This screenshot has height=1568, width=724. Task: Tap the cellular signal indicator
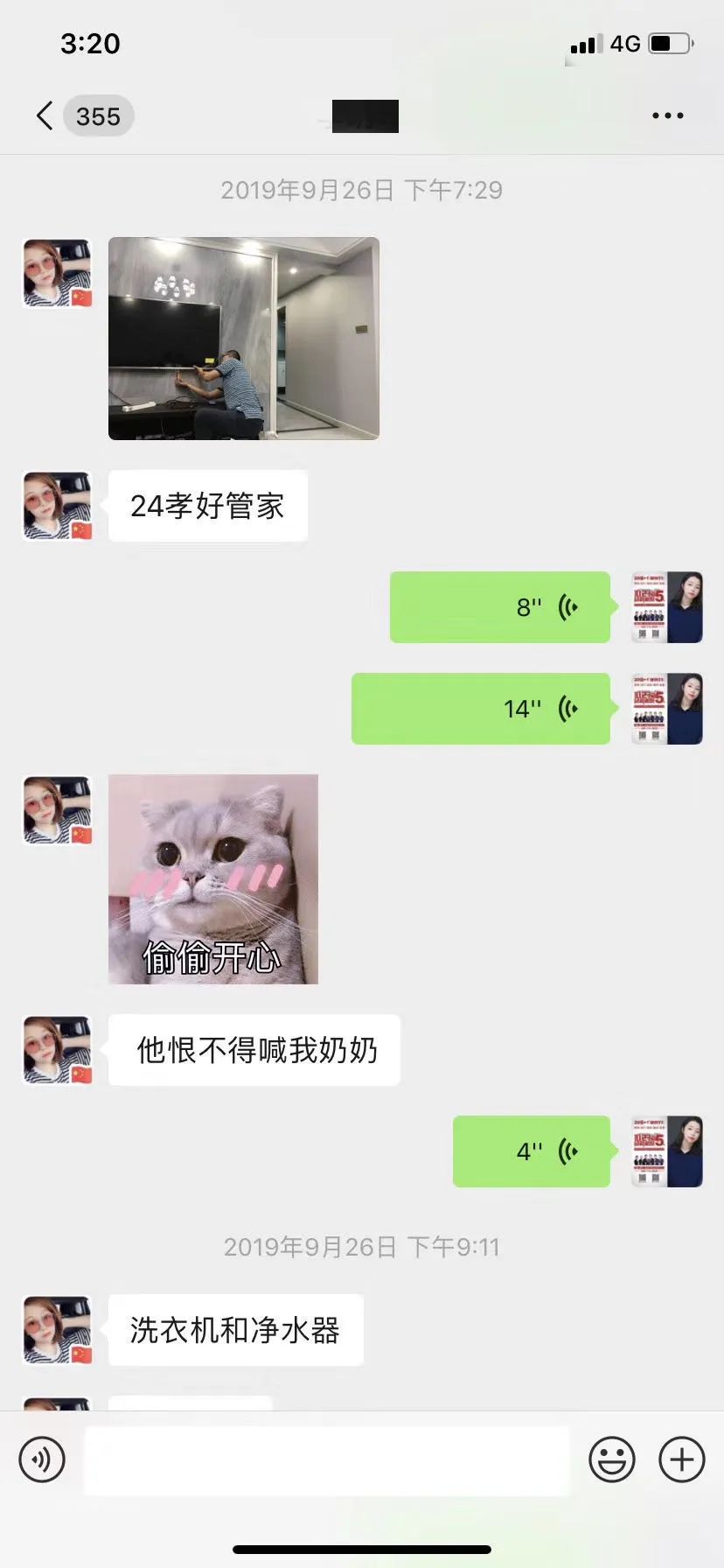point(588,42)
